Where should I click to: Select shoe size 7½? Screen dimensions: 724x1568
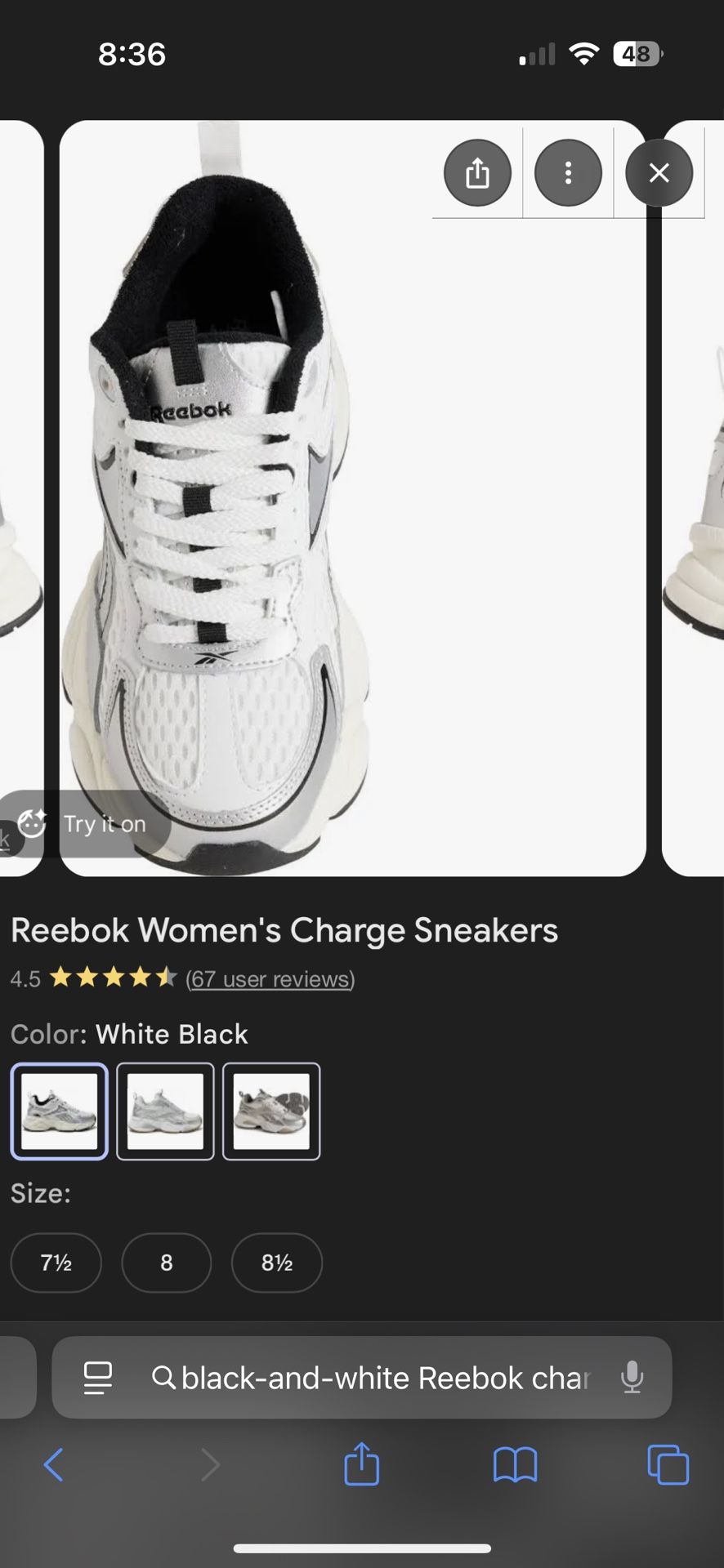(56, 1263)
